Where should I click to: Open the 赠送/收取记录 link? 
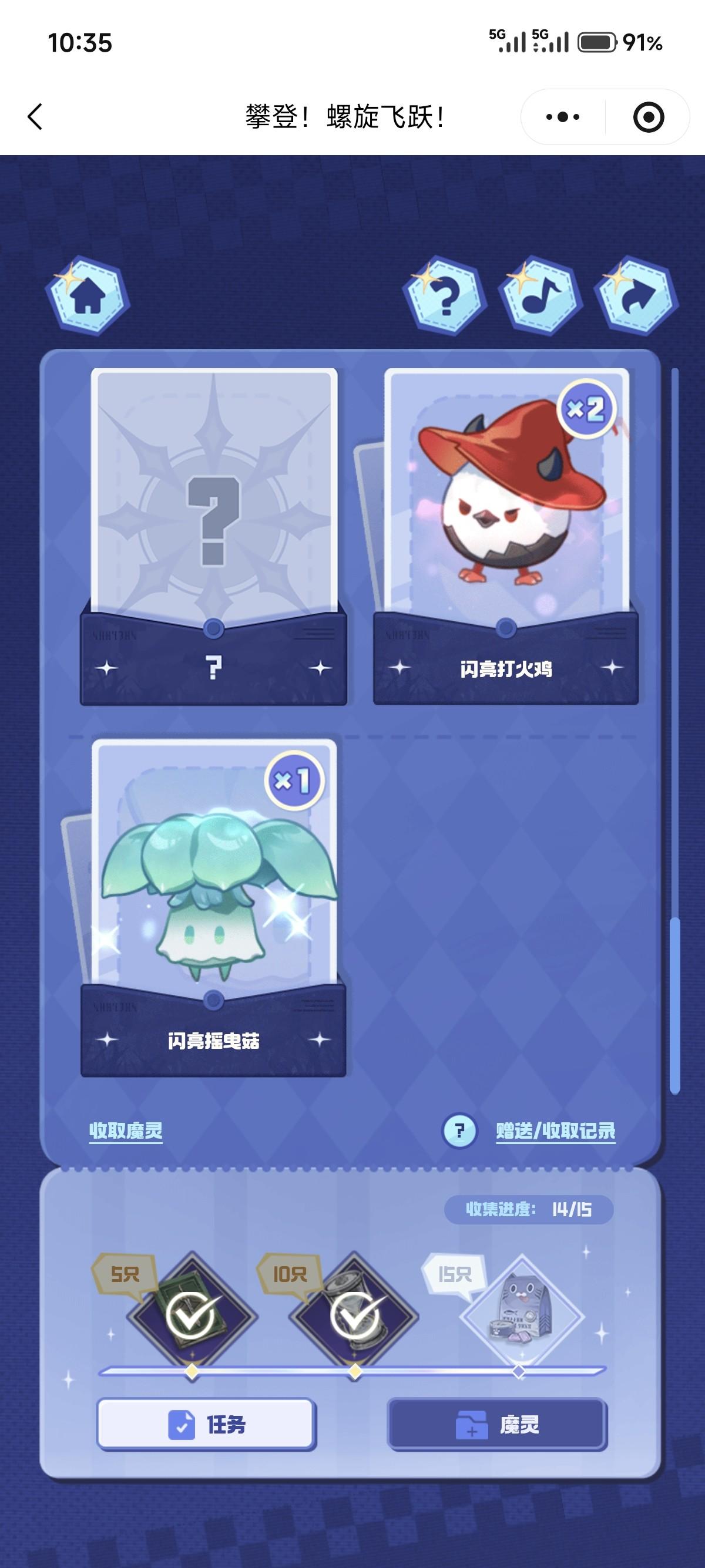pos(555,1131)
